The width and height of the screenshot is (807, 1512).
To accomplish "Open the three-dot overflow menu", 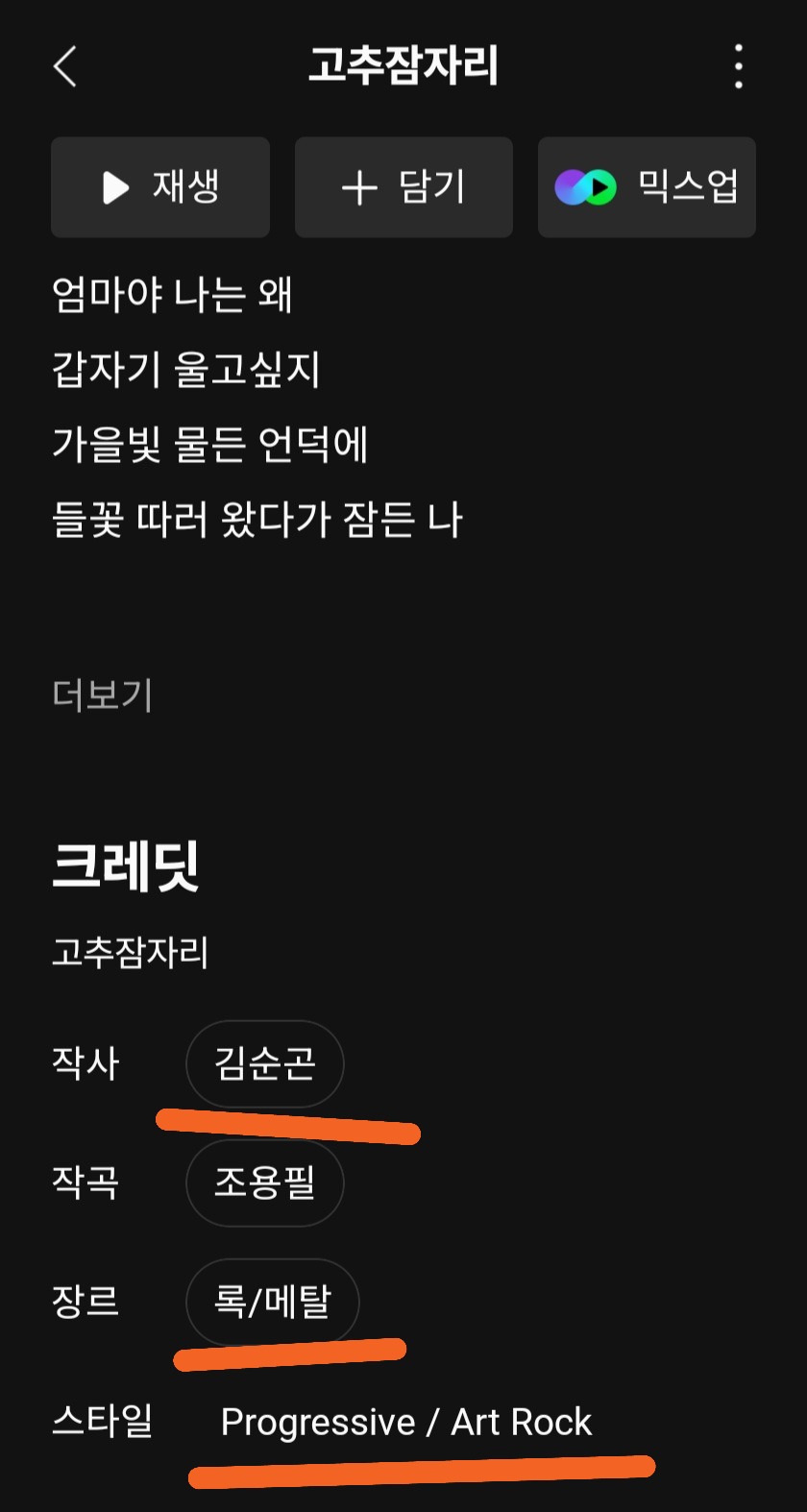I will click(738, 67).
